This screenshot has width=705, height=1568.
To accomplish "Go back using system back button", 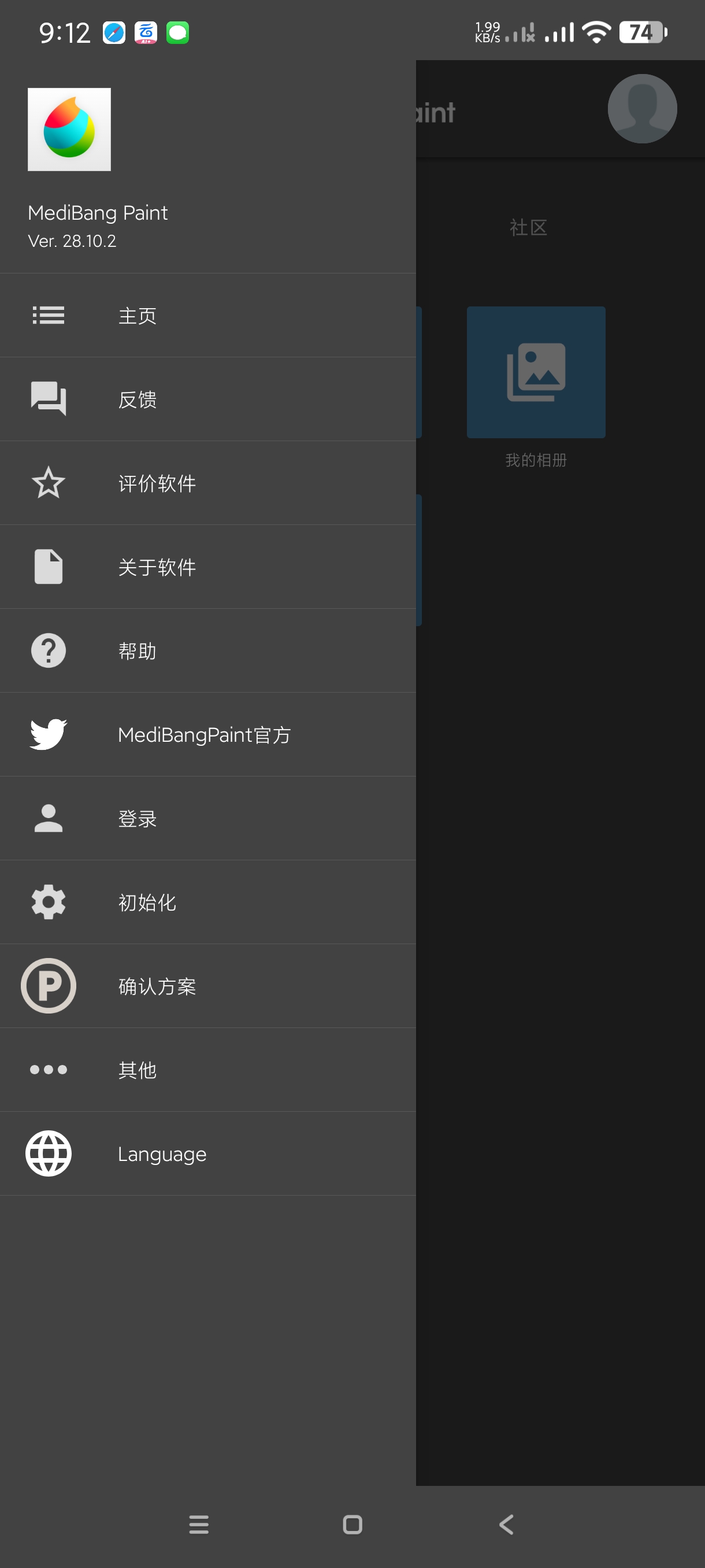I will (x=506, y=1524).
